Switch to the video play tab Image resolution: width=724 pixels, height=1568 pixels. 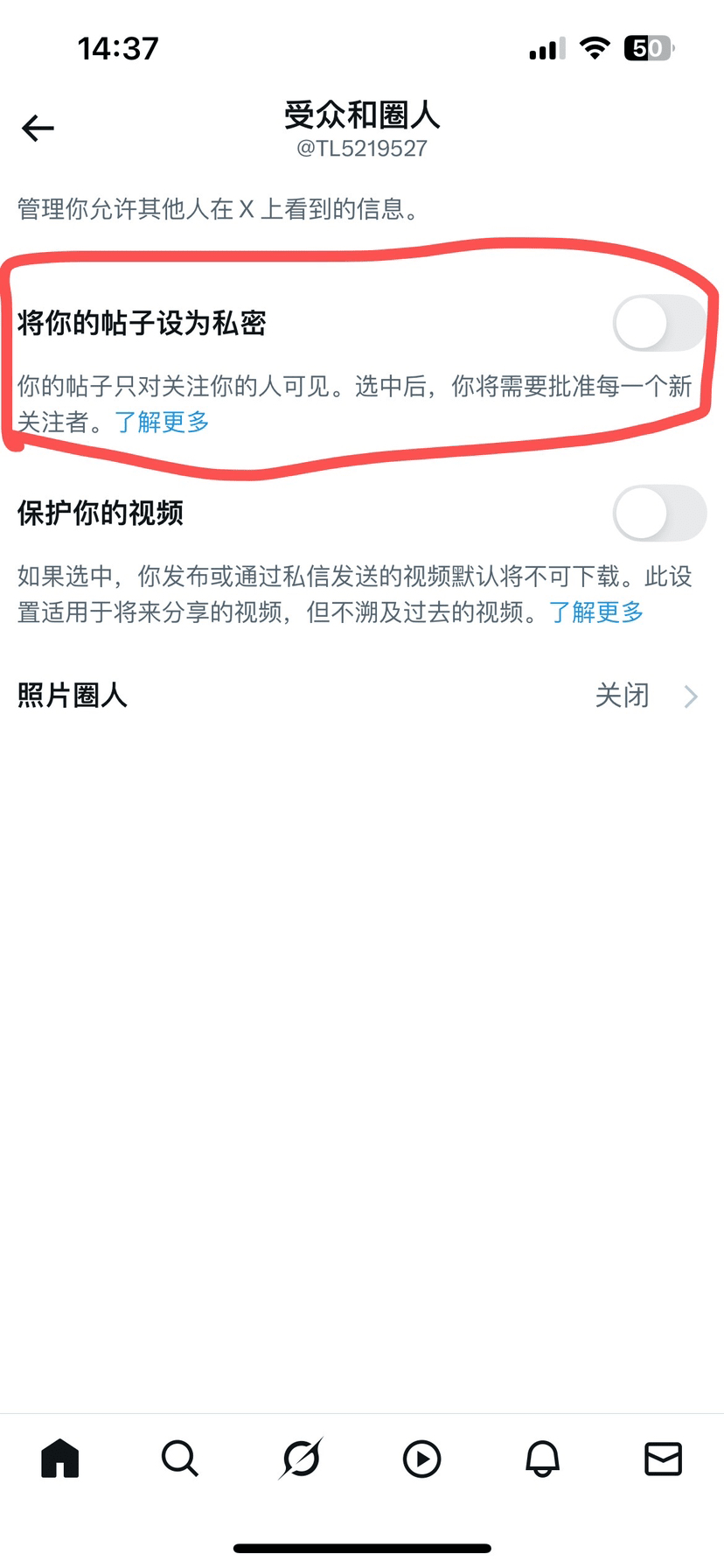point(421,1459)
